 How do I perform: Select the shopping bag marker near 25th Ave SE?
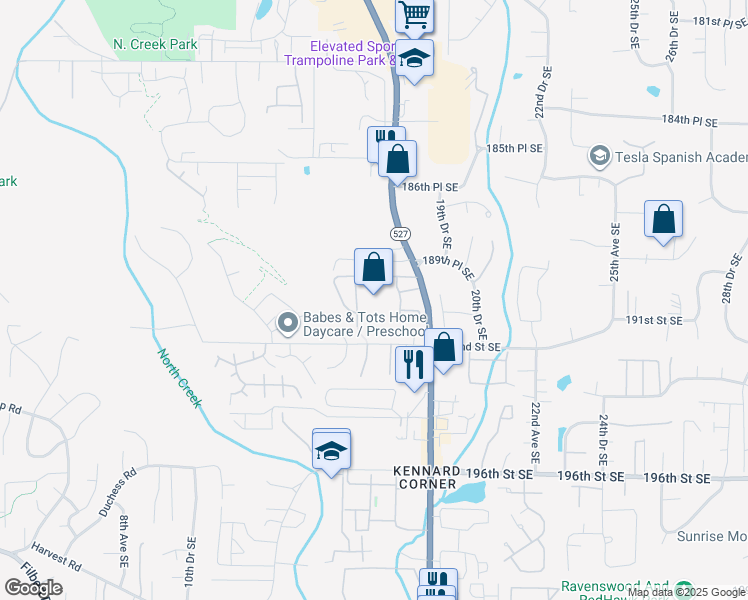click(663, 219)
